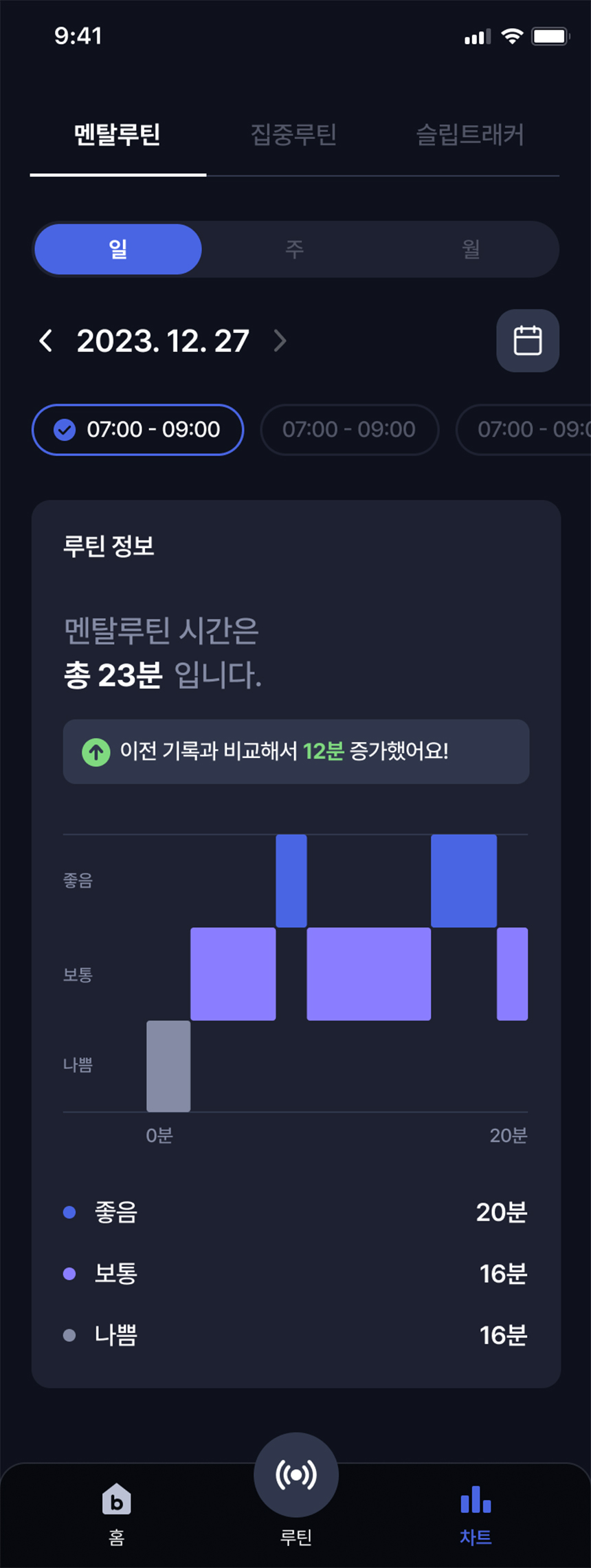Viewport: 591px width, 1568px height.
Task: Select the 멘탈루틴 tab
Action: pos(118,134)
